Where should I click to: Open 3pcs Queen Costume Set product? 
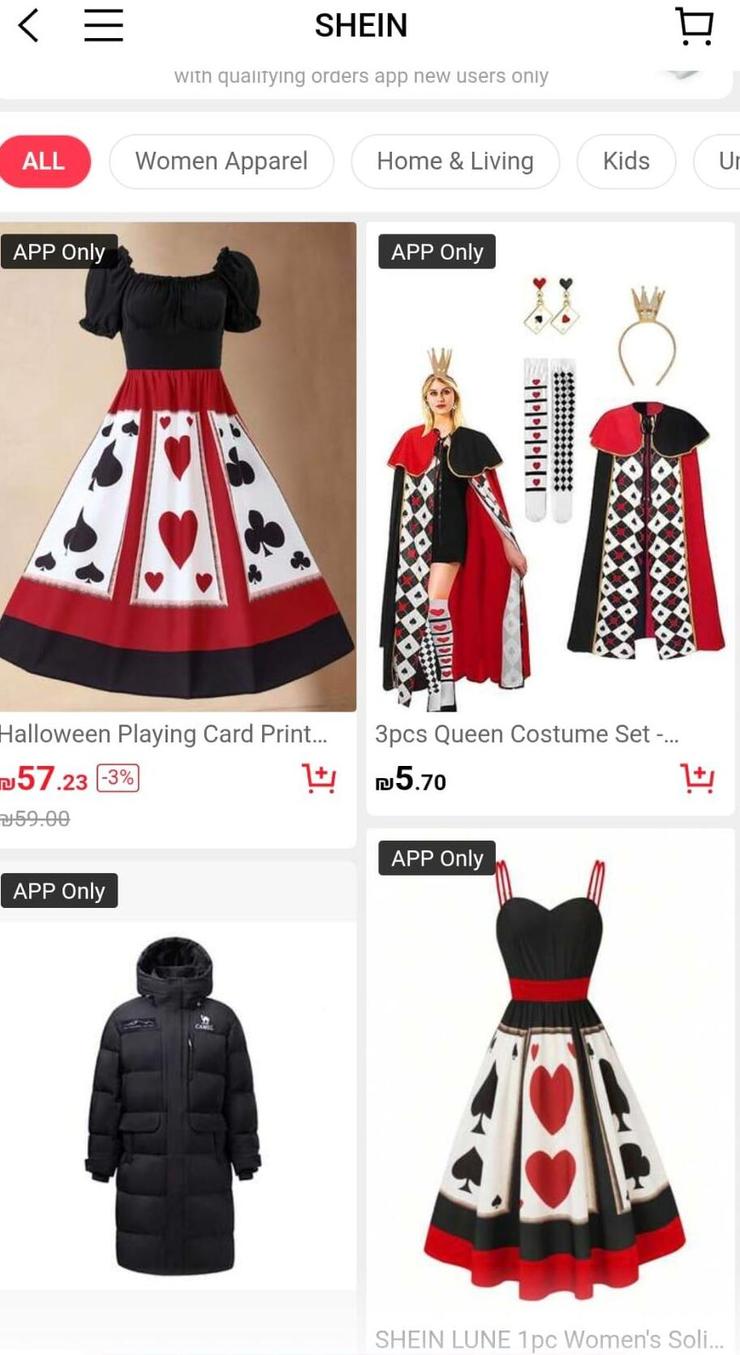click(550, 466)
